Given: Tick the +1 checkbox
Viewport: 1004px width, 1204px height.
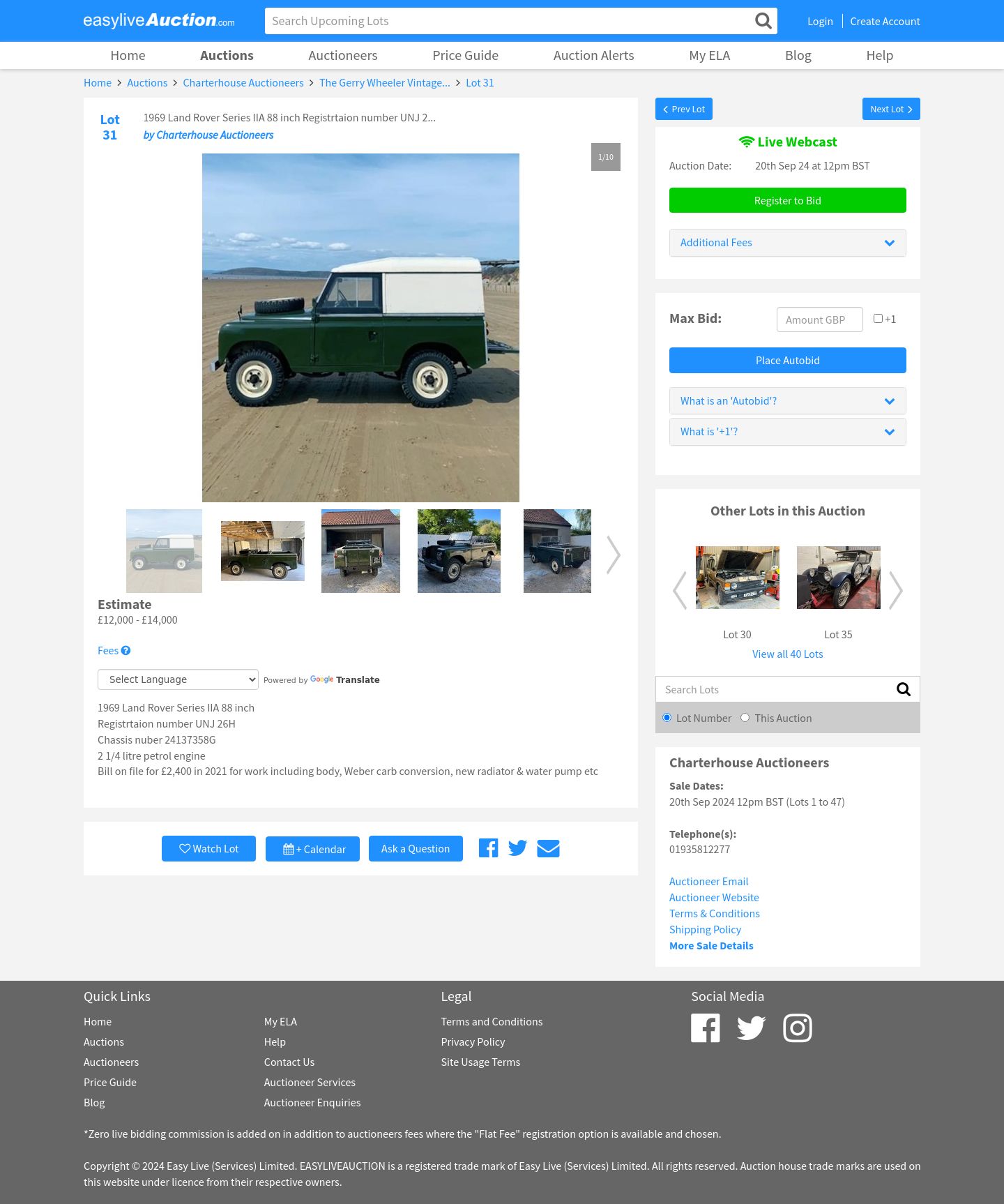Looking at the screenshot, I should click(878, 319).
